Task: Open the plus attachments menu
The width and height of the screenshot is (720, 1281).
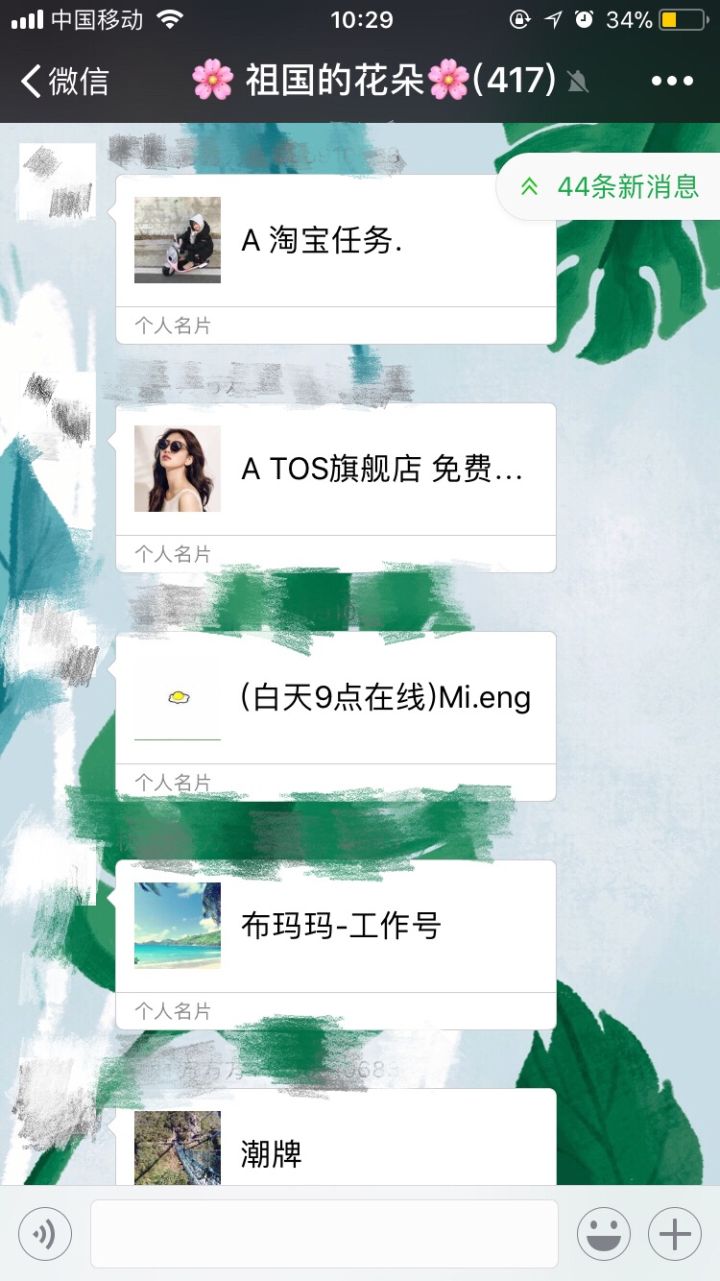Action: (x=674, y=1234)
